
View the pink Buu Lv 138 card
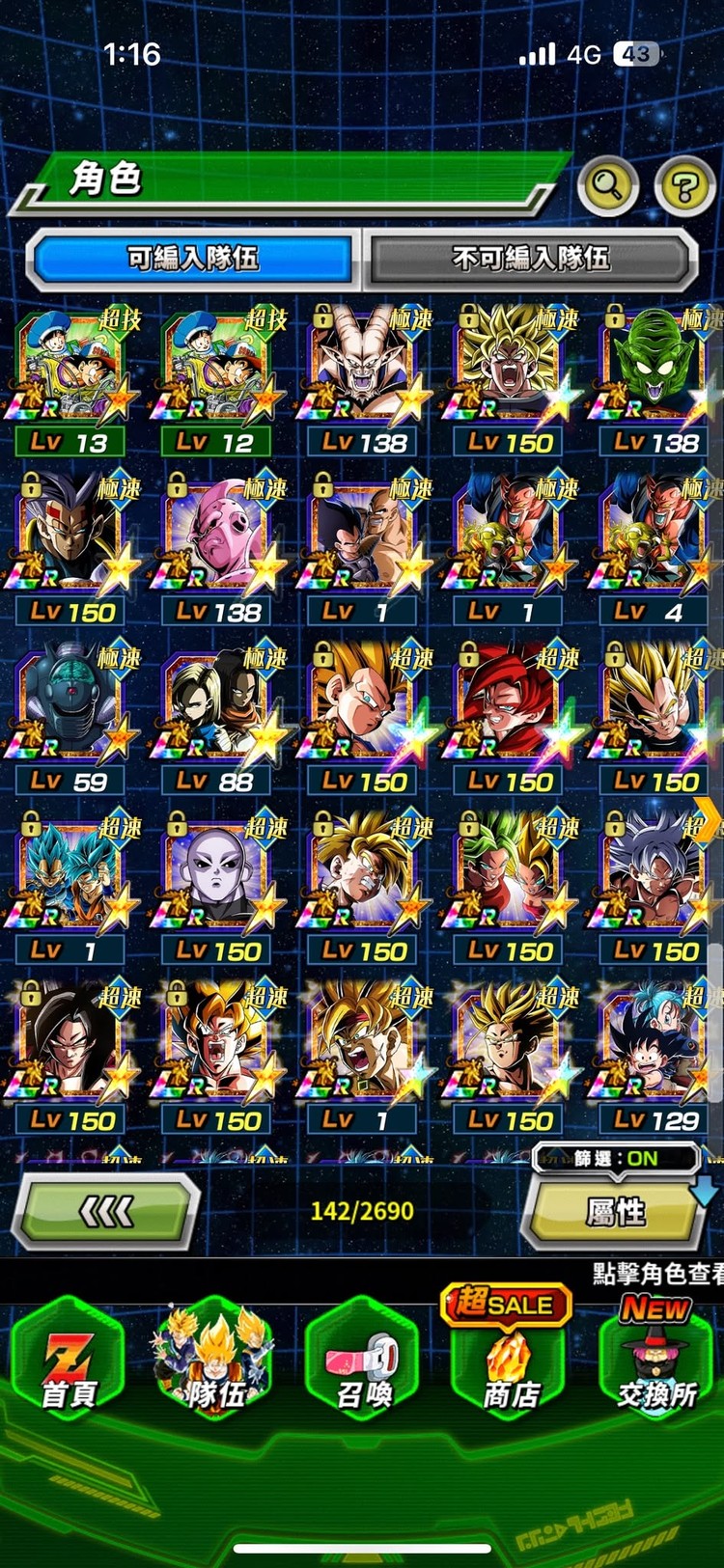[217, 545]
